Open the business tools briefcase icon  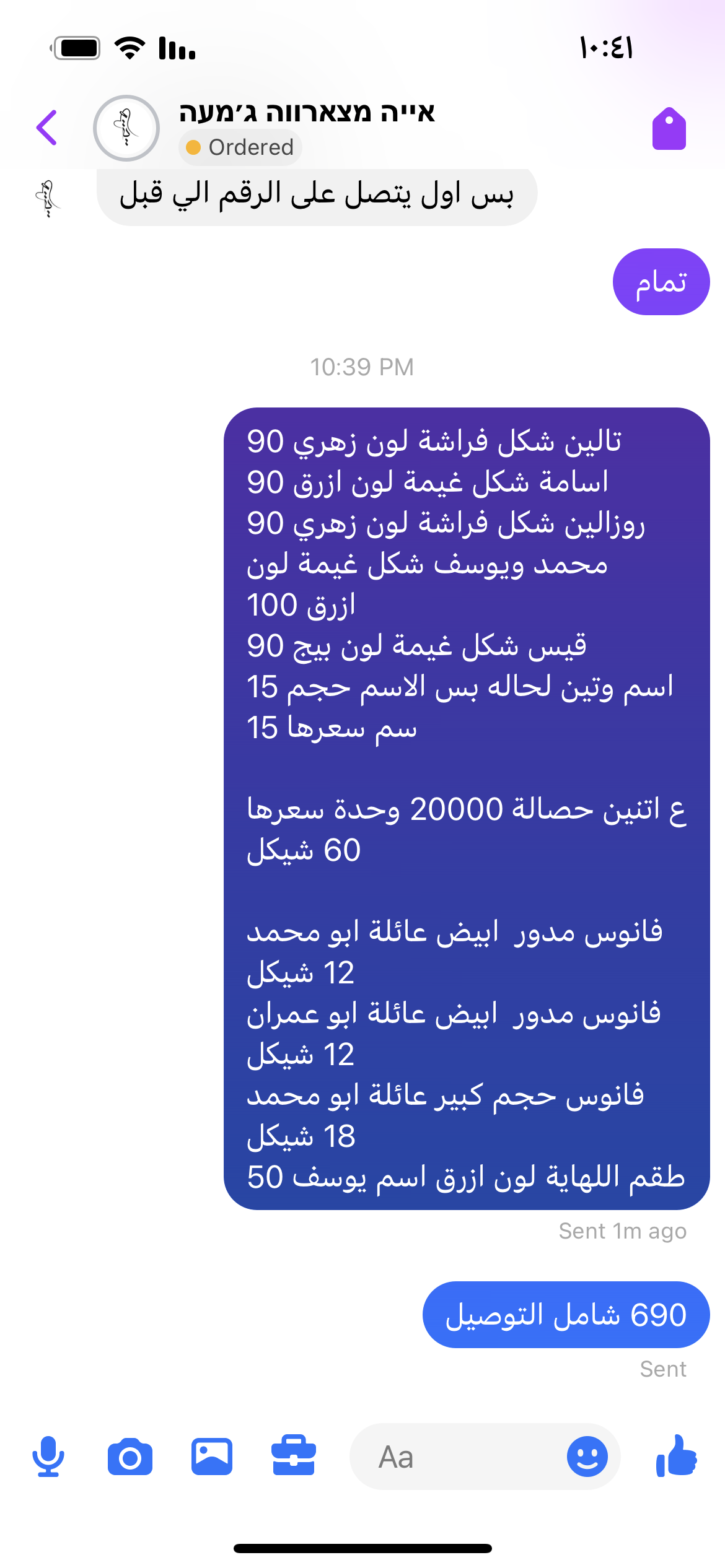294,1455
